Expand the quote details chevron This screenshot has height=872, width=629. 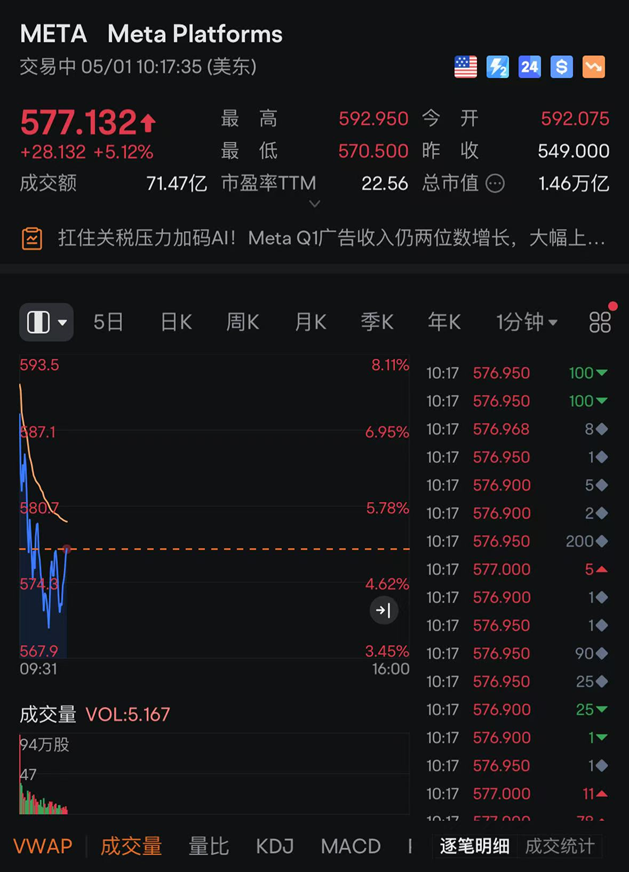(x=315, y=204)
